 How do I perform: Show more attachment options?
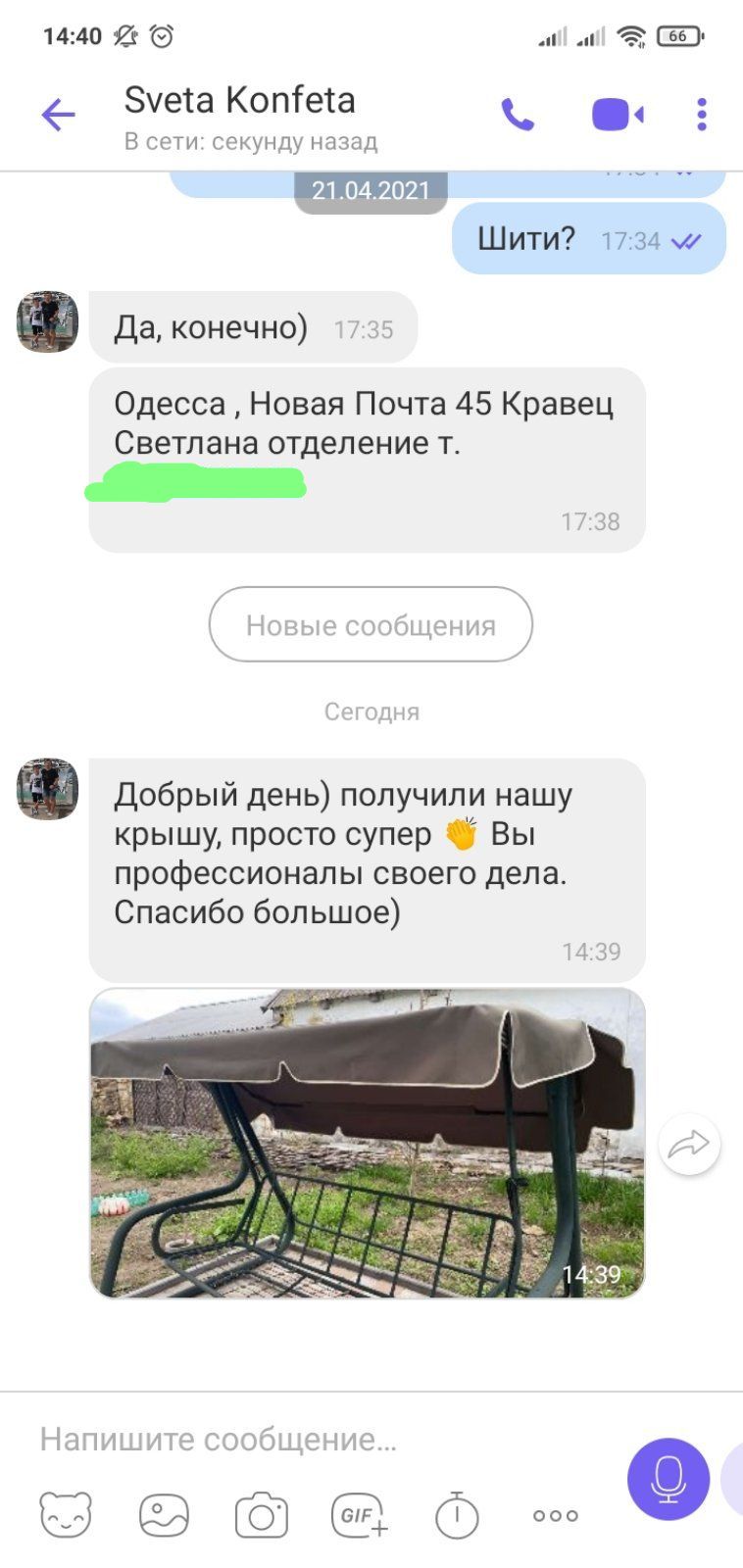[x=556, y=1515]
